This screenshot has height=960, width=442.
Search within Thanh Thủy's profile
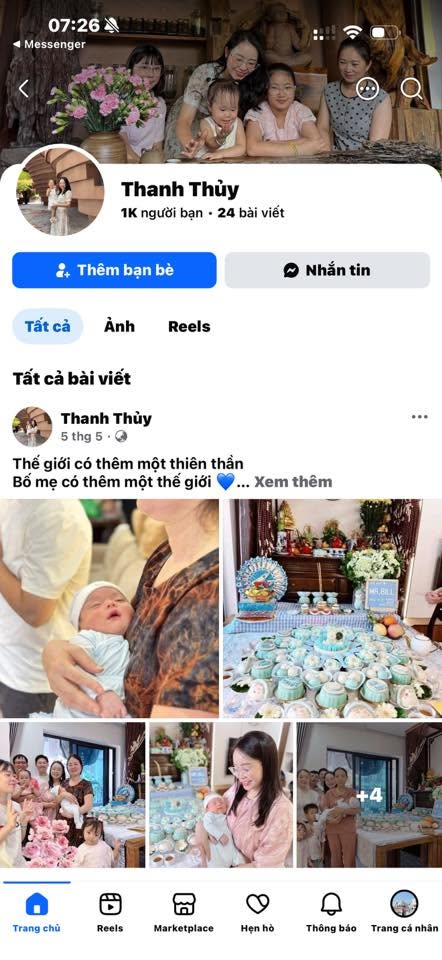pos(411,89)
